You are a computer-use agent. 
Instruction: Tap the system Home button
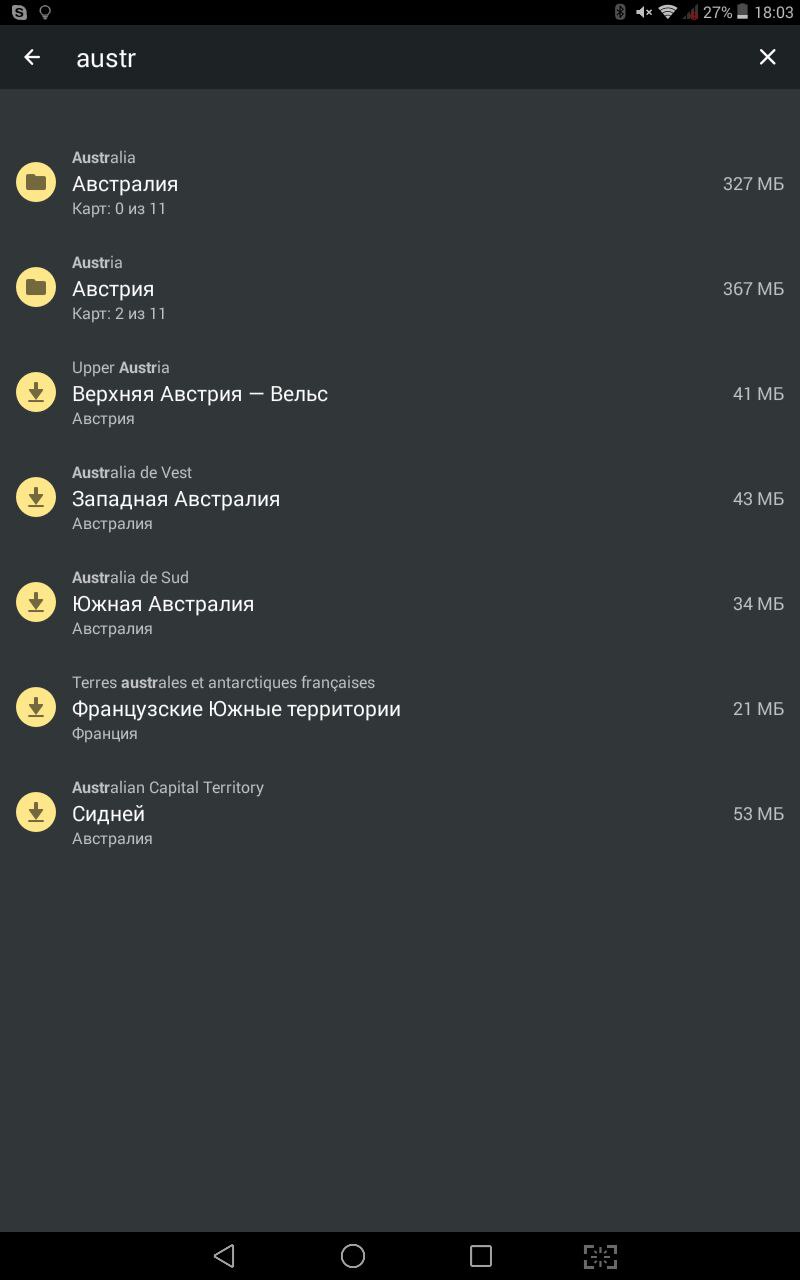point(353,1256)
